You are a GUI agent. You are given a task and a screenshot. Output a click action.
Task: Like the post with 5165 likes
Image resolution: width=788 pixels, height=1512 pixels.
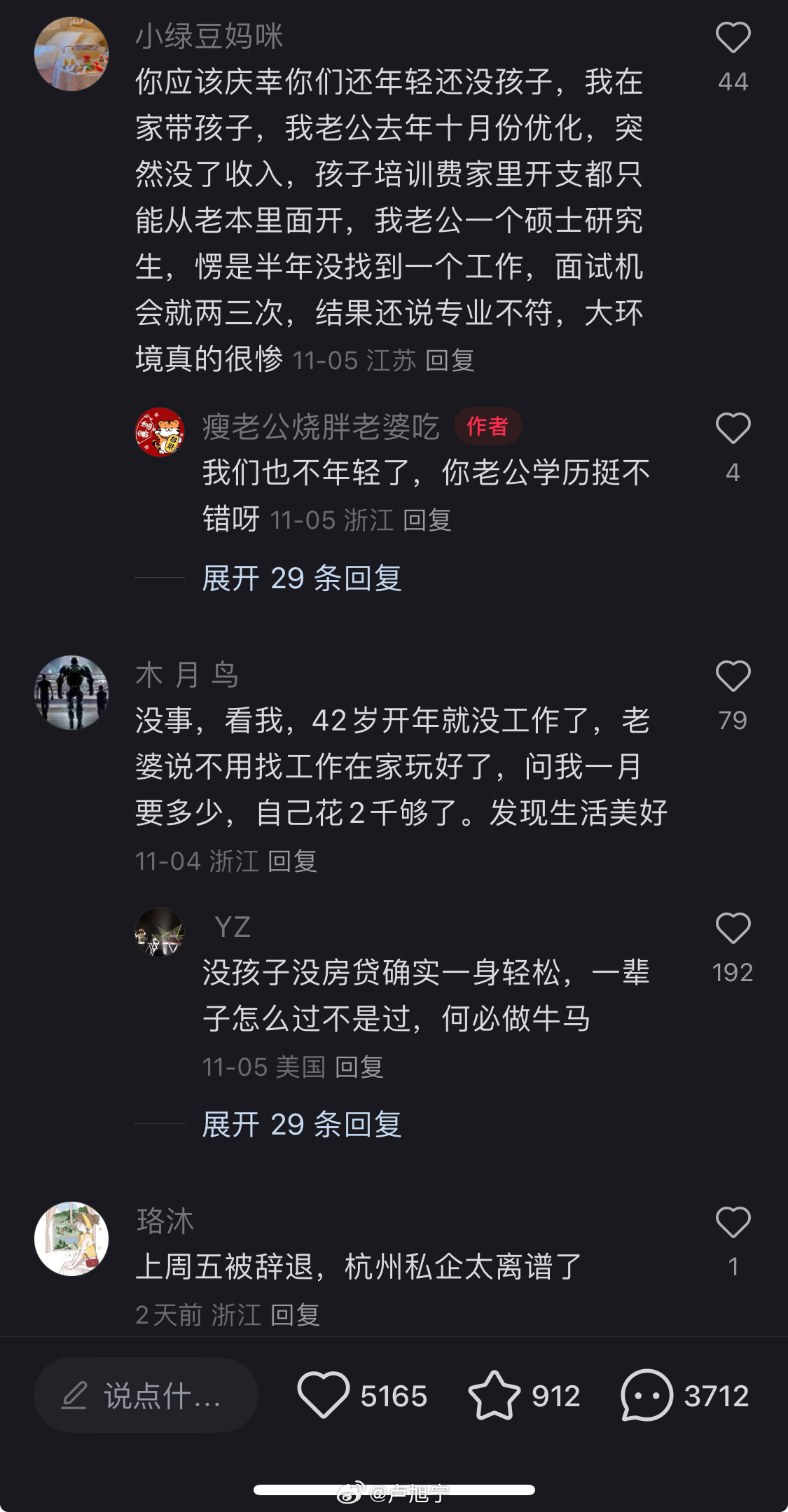coord(324,1395)
